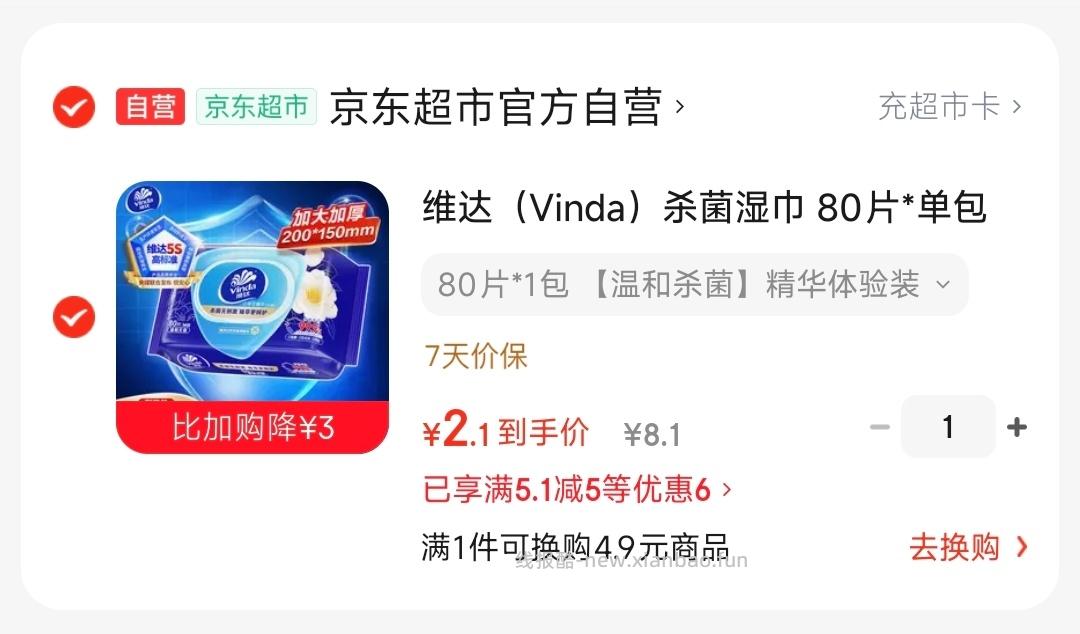Deselect the Vinda wet wipes item checkbox
The image size is (1080, 634).
pos(74,317)
